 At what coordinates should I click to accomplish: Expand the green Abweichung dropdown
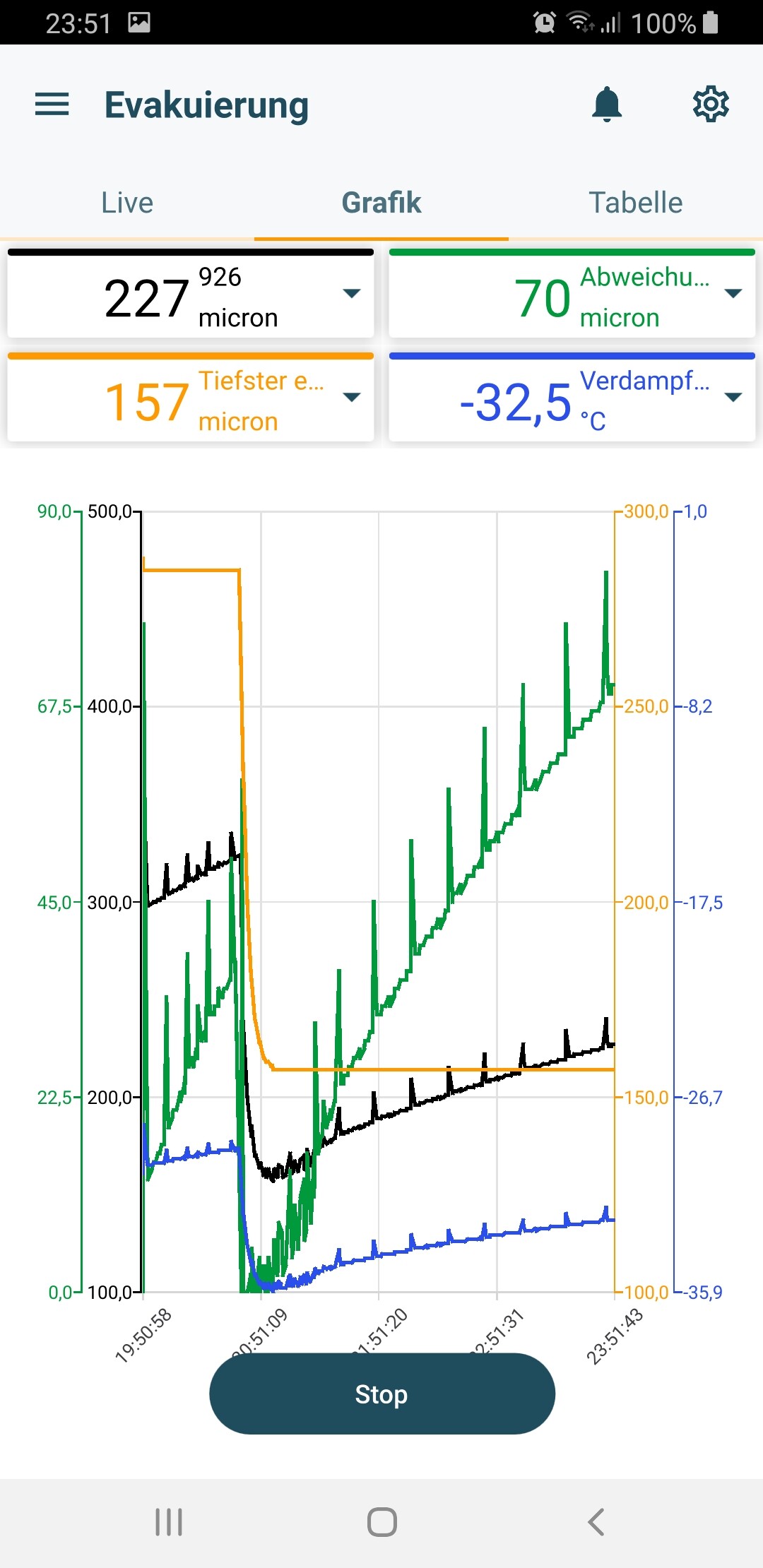pos(733,293)
